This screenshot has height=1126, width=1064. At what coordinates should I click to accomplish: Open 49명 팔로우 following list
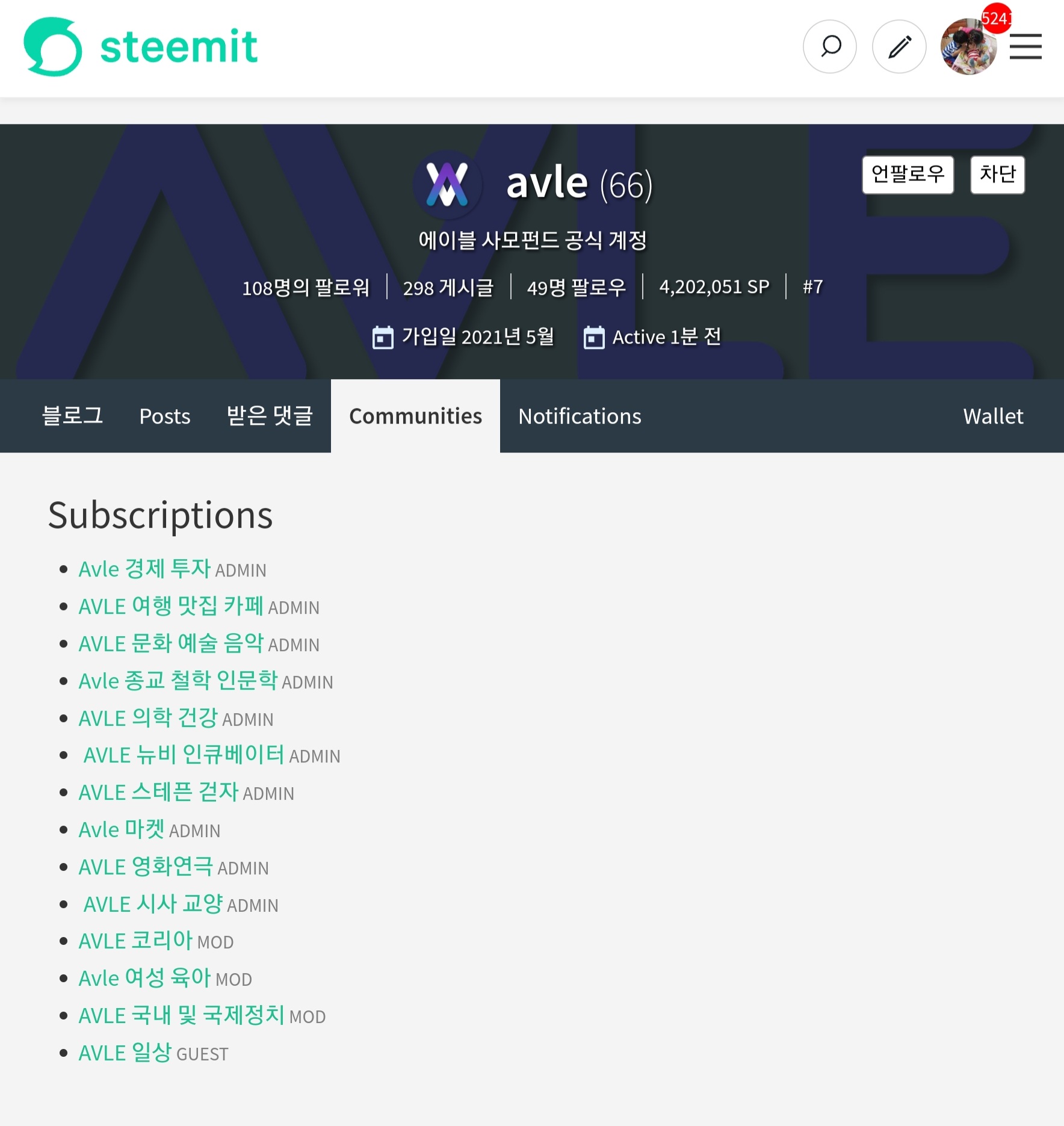pyautogui.click(x=576, y=288)
